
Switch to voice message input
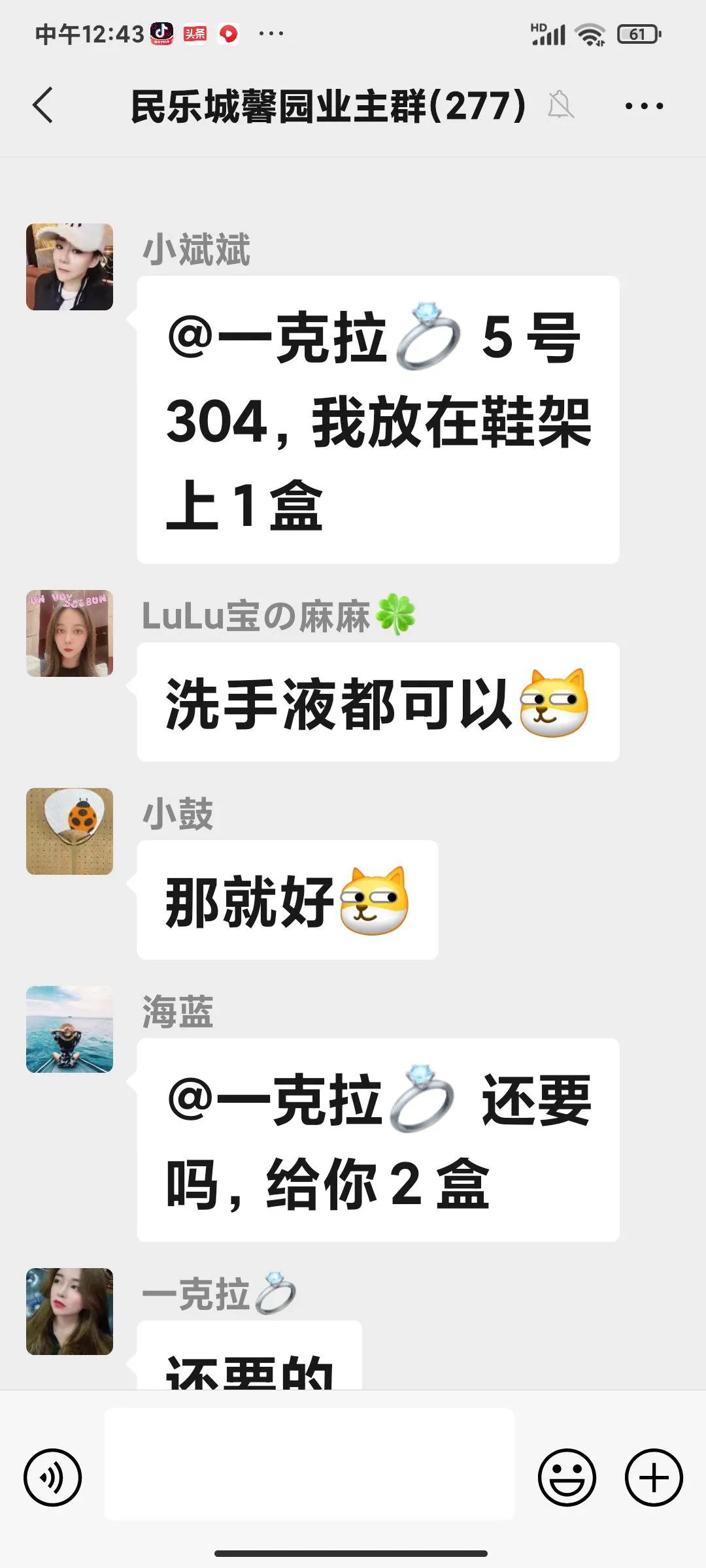(53, 1477)
